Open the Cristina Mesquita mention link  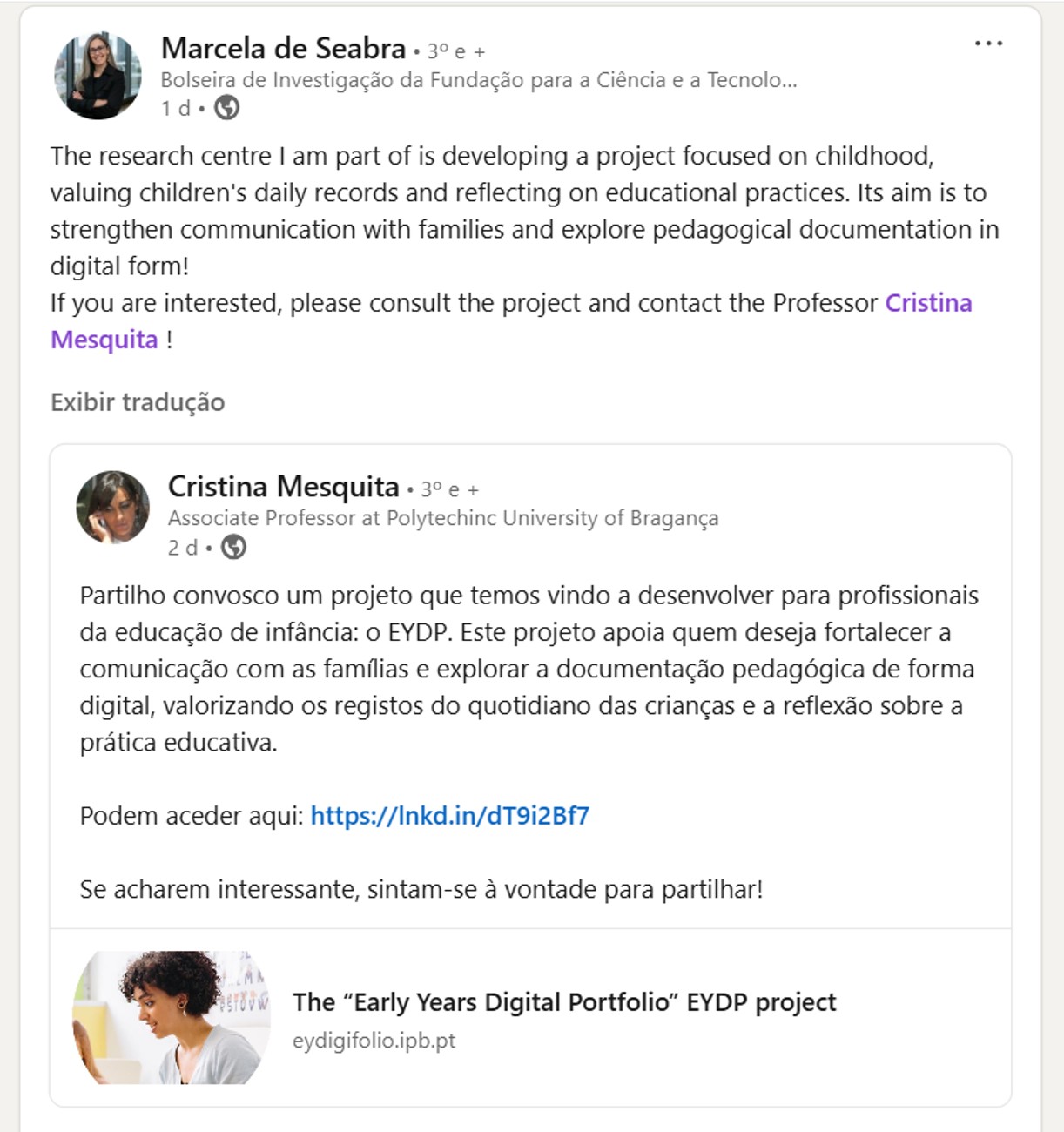click(x=927, y=303)
